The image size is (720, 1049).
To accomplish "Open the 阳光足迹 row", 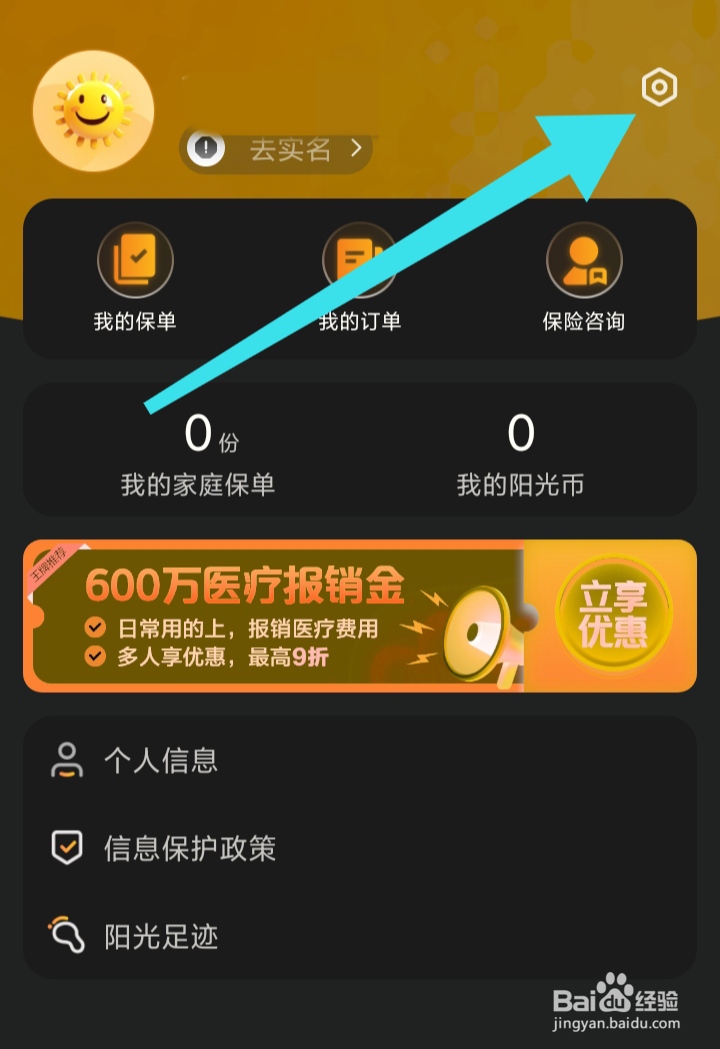I will click(x=162, y=937).
